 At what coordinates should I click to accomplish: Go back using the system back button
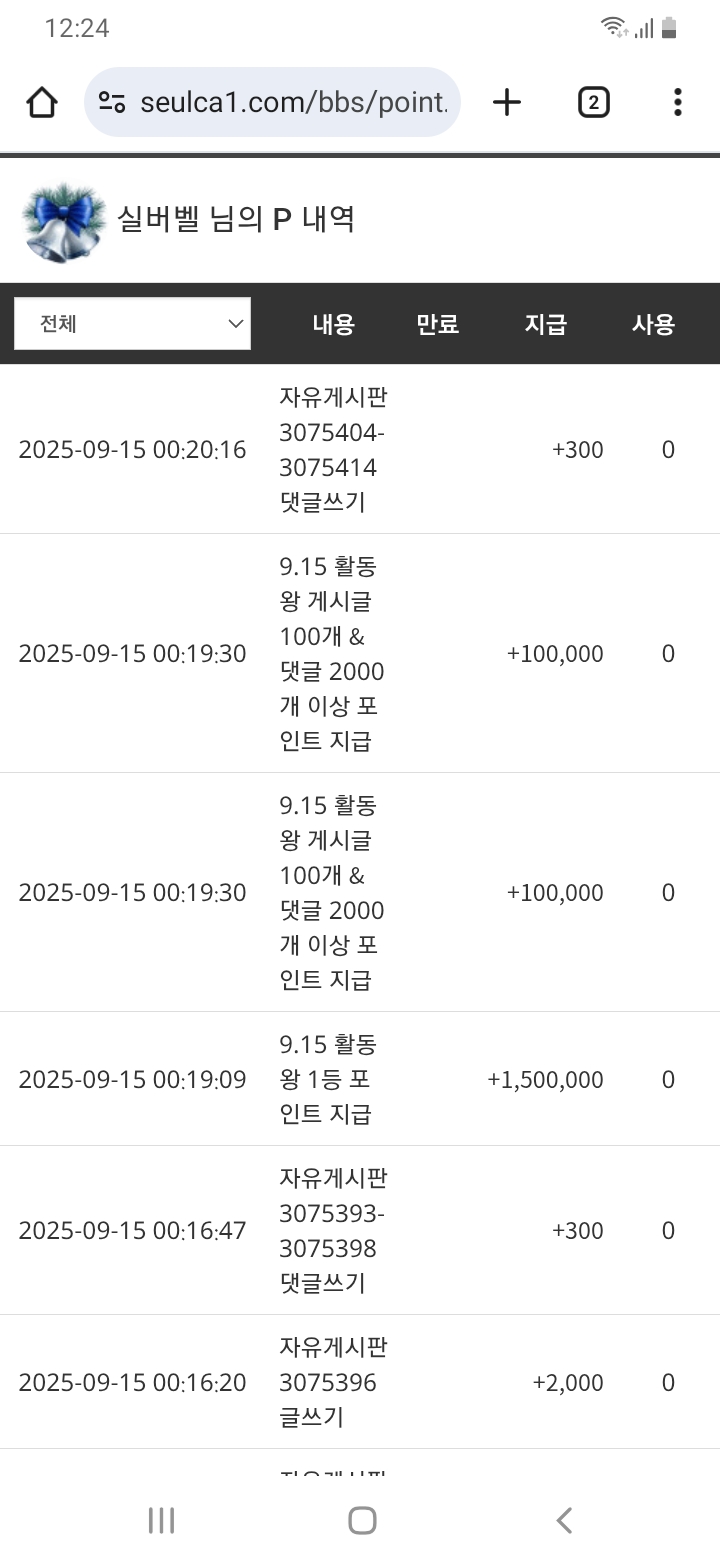tap(564, 1520)
